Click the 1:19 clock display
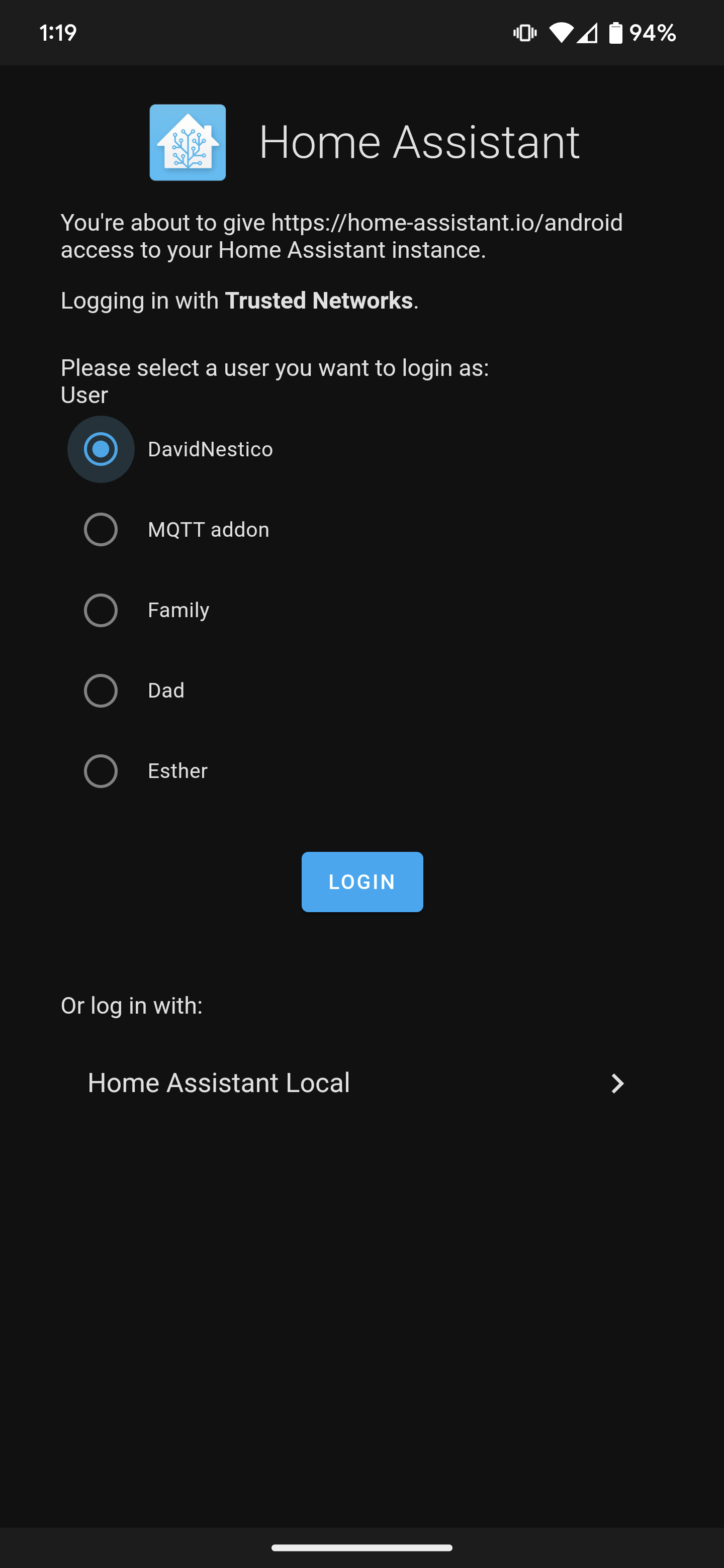 [57, 33]
